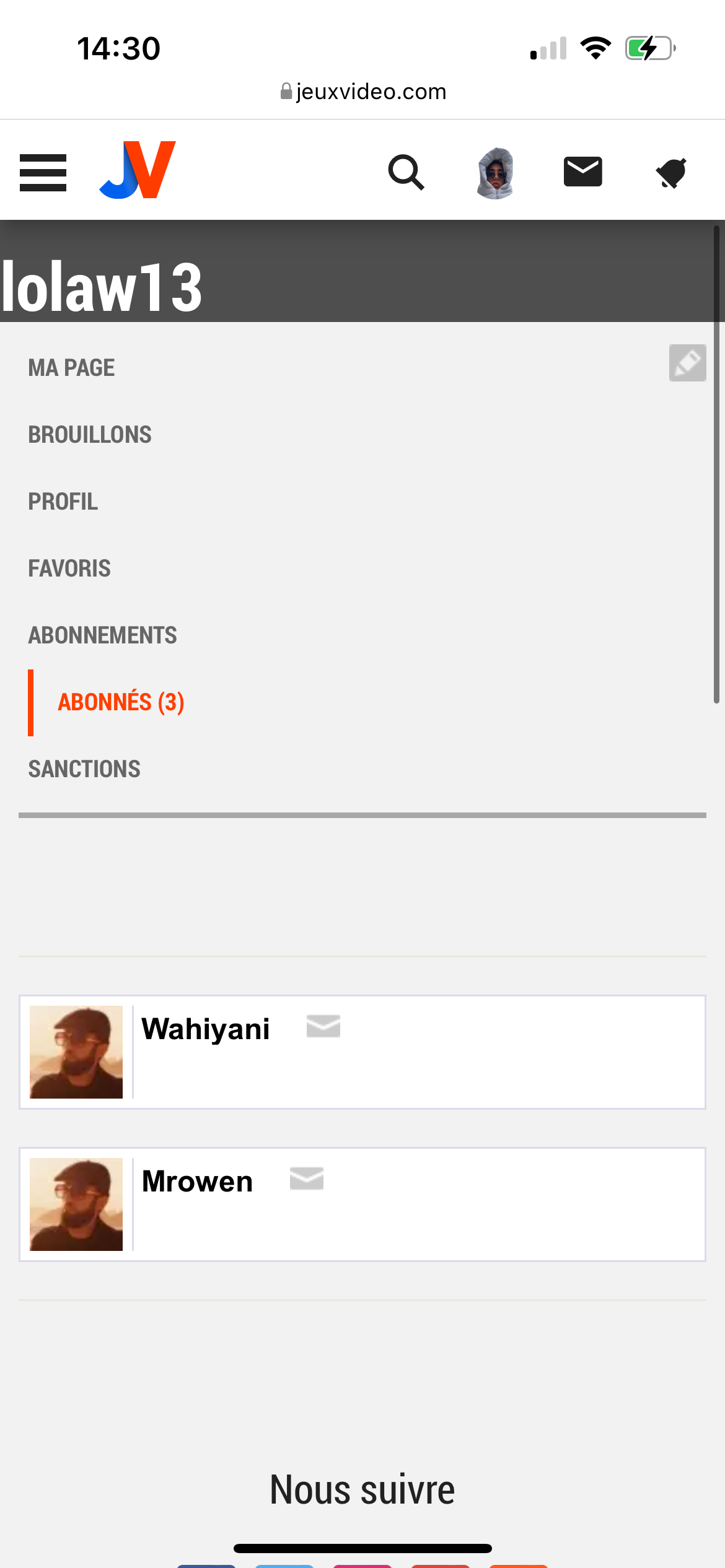View Abonnements list

[x=103, y=635]
